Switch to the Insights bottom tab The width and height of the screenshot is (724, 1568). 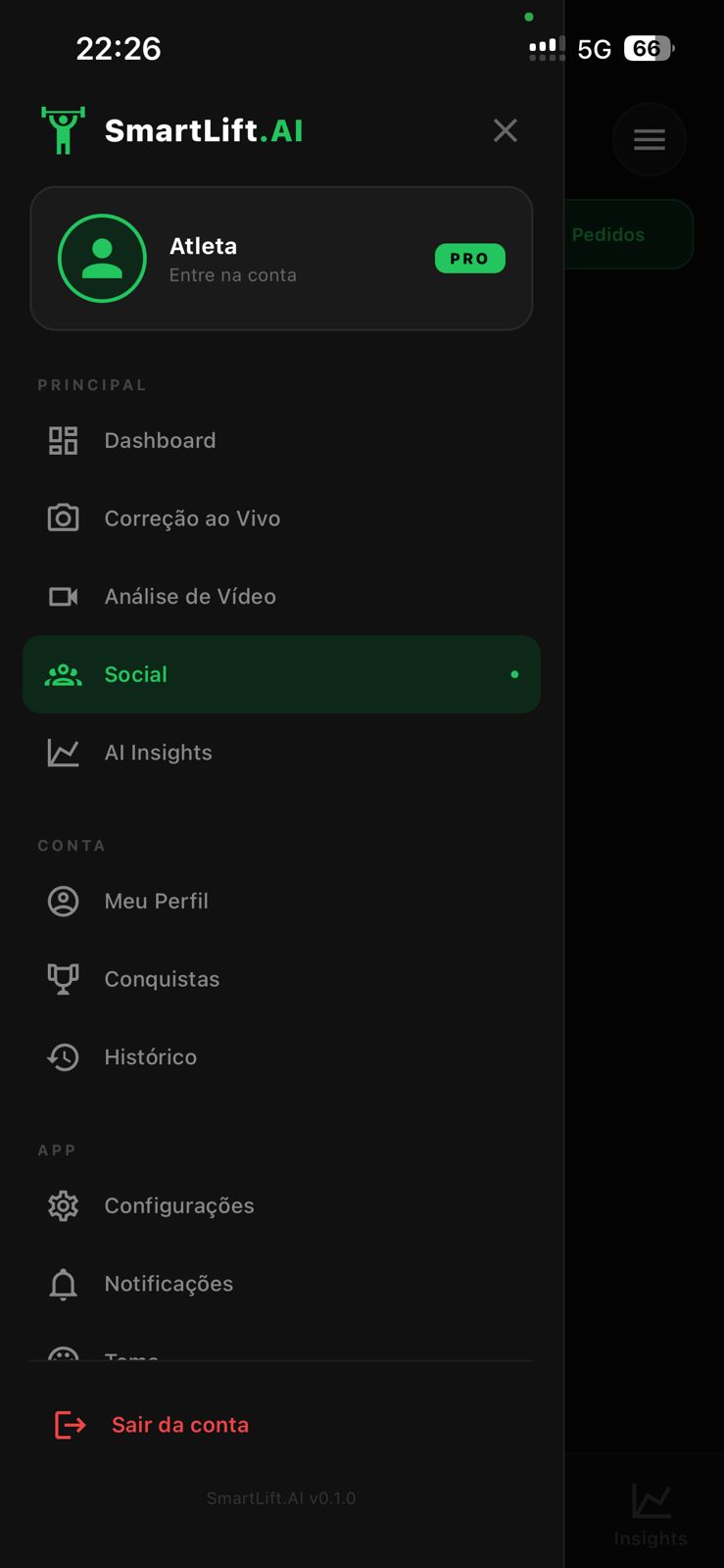coord(649,1514)
